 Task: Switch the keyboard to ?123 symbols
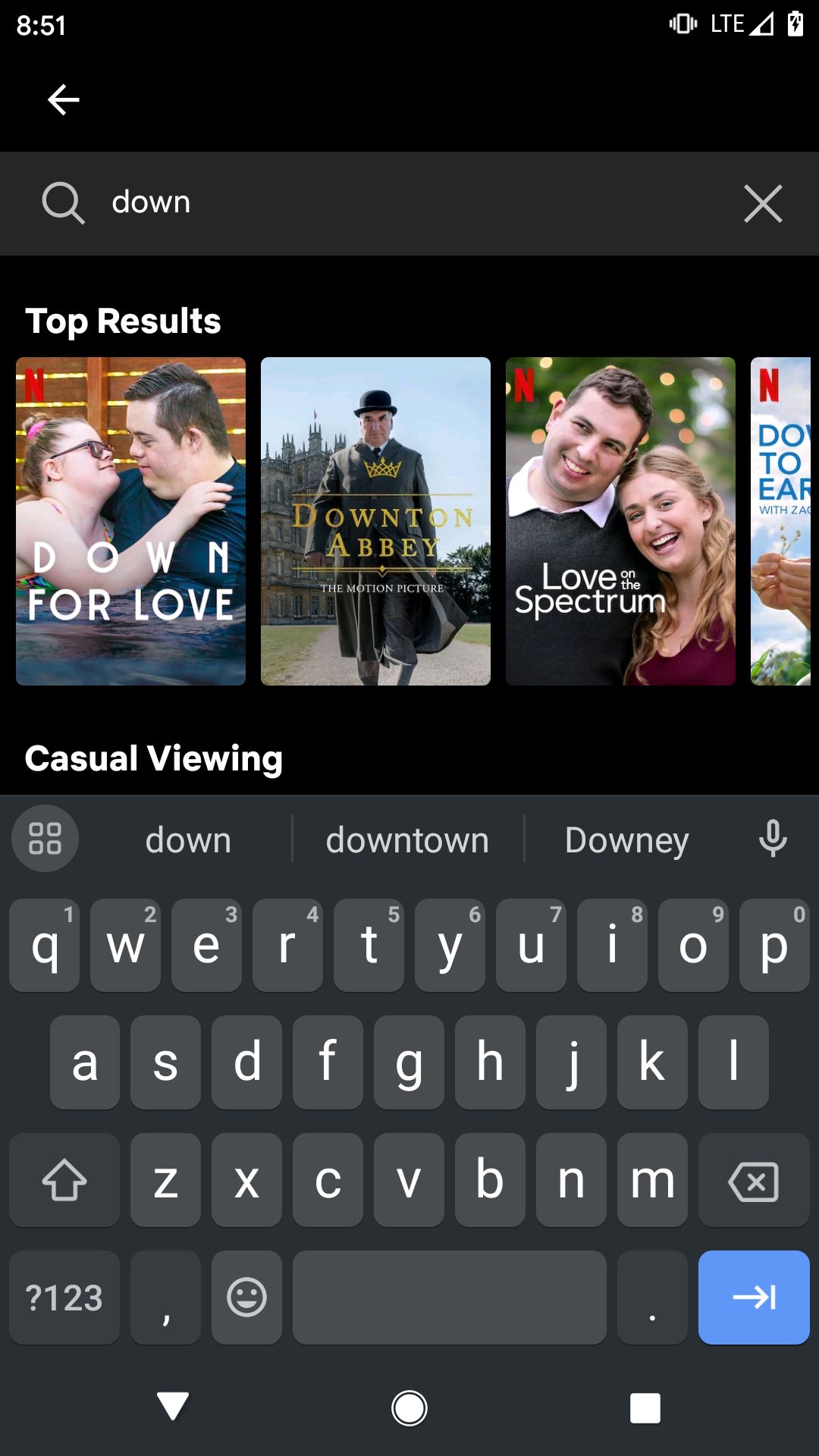pyautogui.click(x=64, y=1298)
